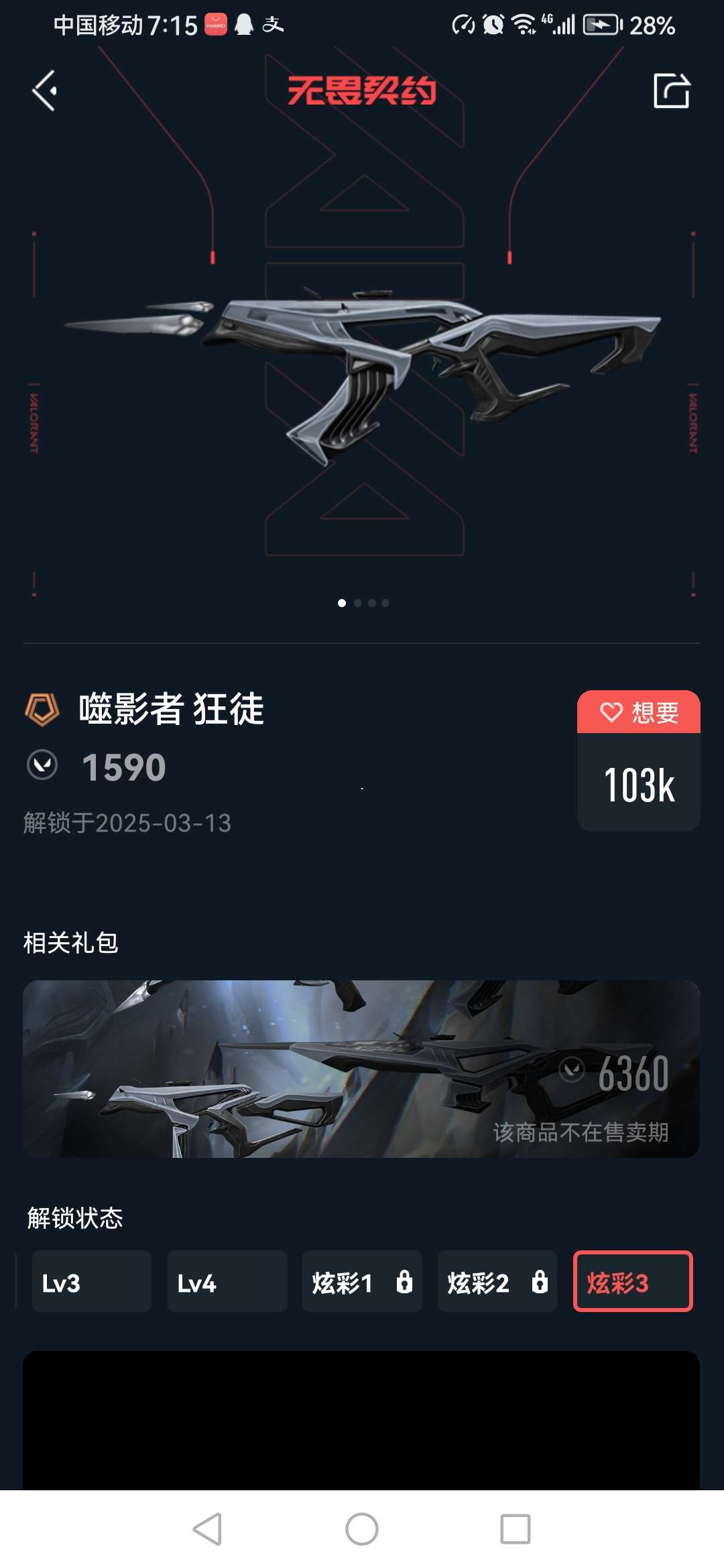Add skin to wishlist with 想要
Image resolution: width=724 pixels, height=1568 pixels.
[638, 712]
